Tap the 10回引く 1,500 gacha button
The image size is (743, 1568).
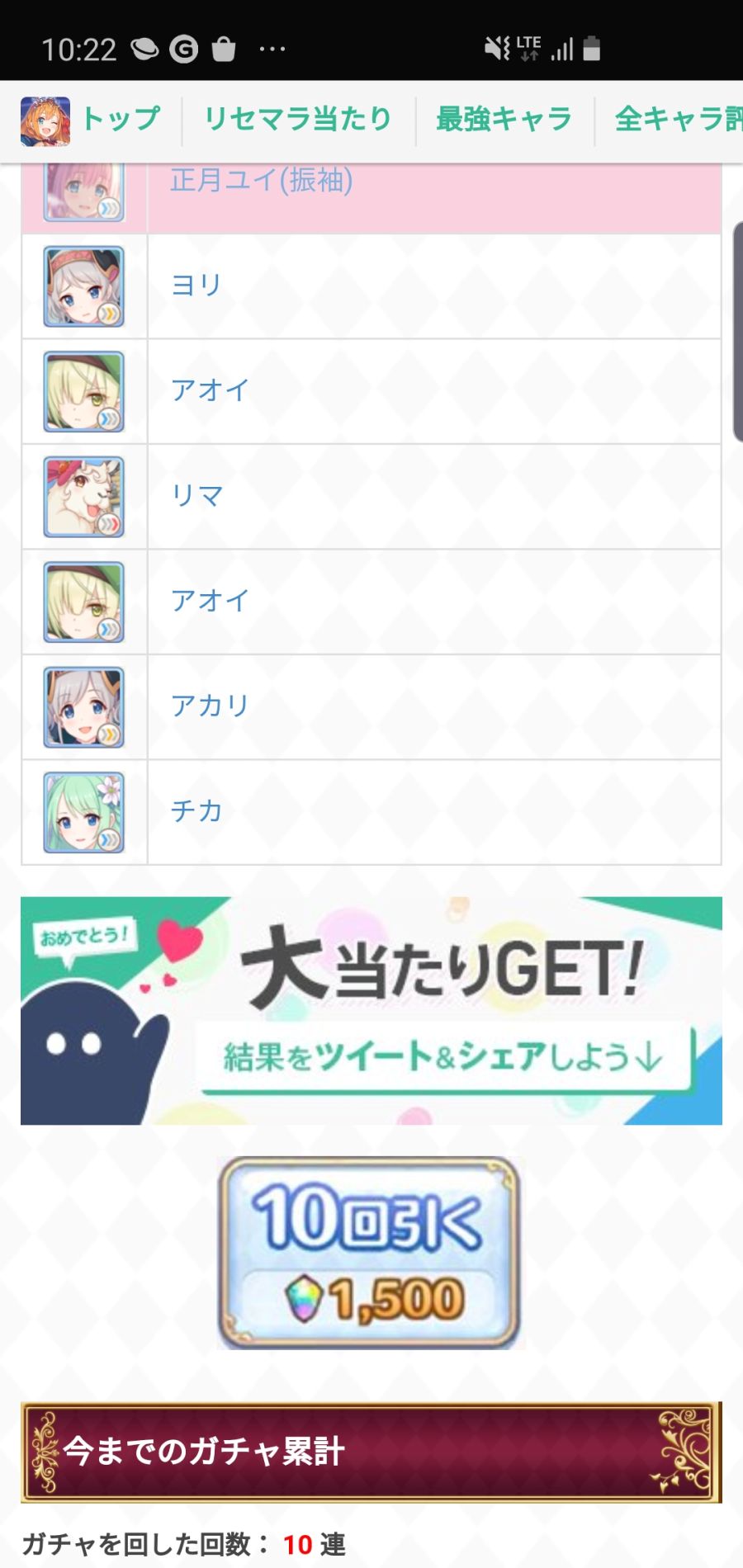pyautogui.click(x=369, y=1253)
